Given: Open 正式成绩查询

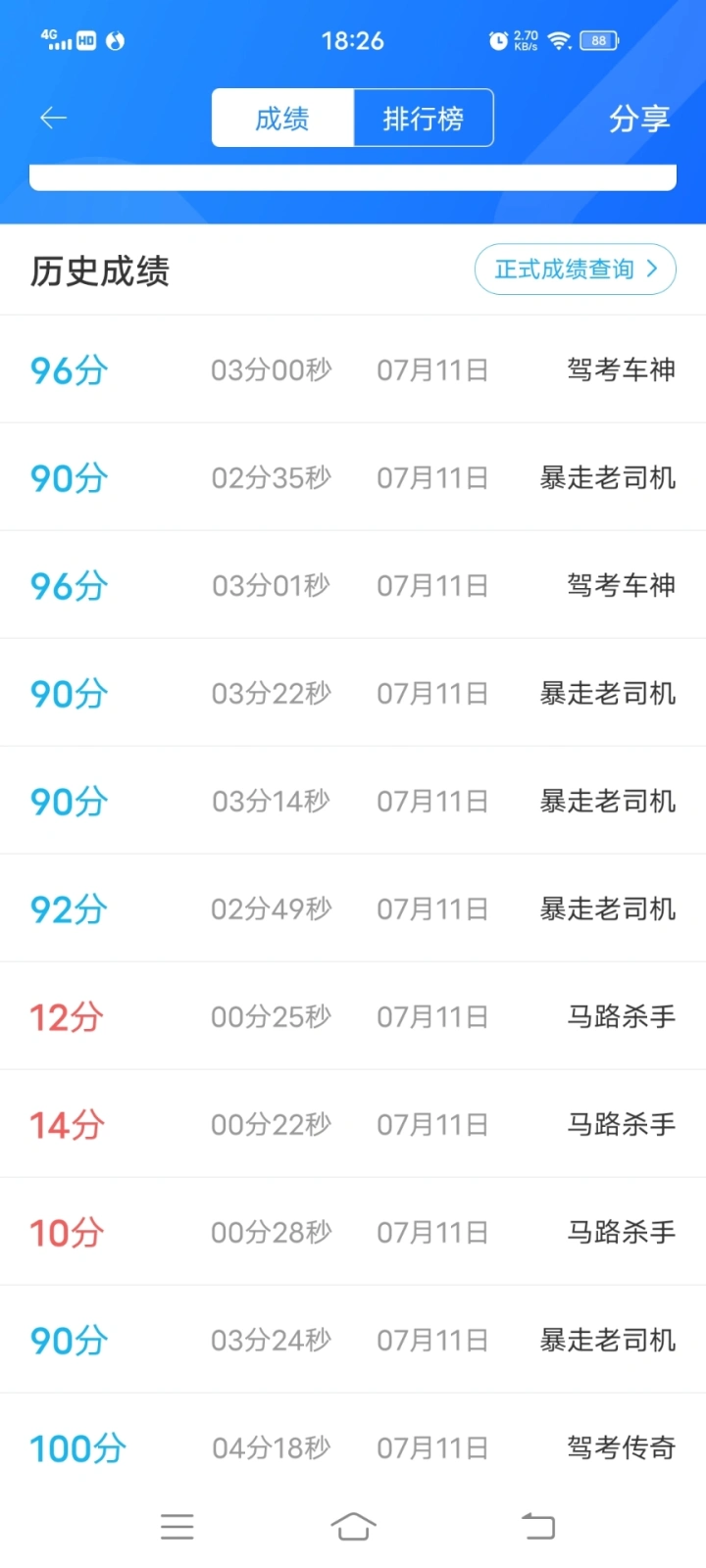Looking at the screenshot, I should coord(576,269).
